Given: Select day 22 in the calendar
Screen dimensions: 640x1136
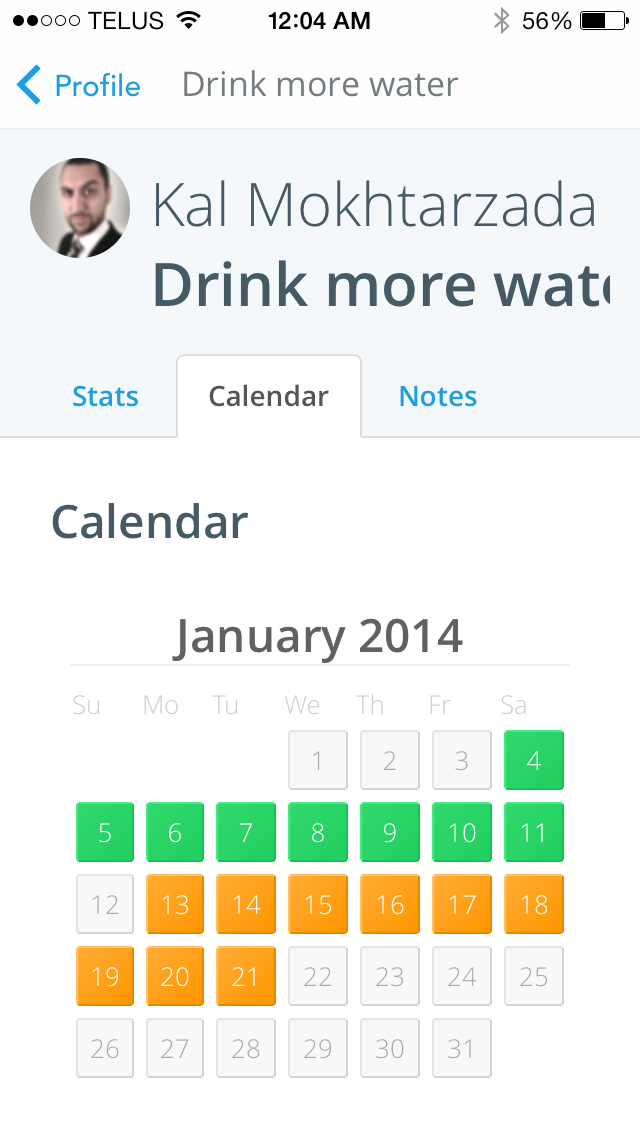Looking at the screenshot, I should click(318, 976).
